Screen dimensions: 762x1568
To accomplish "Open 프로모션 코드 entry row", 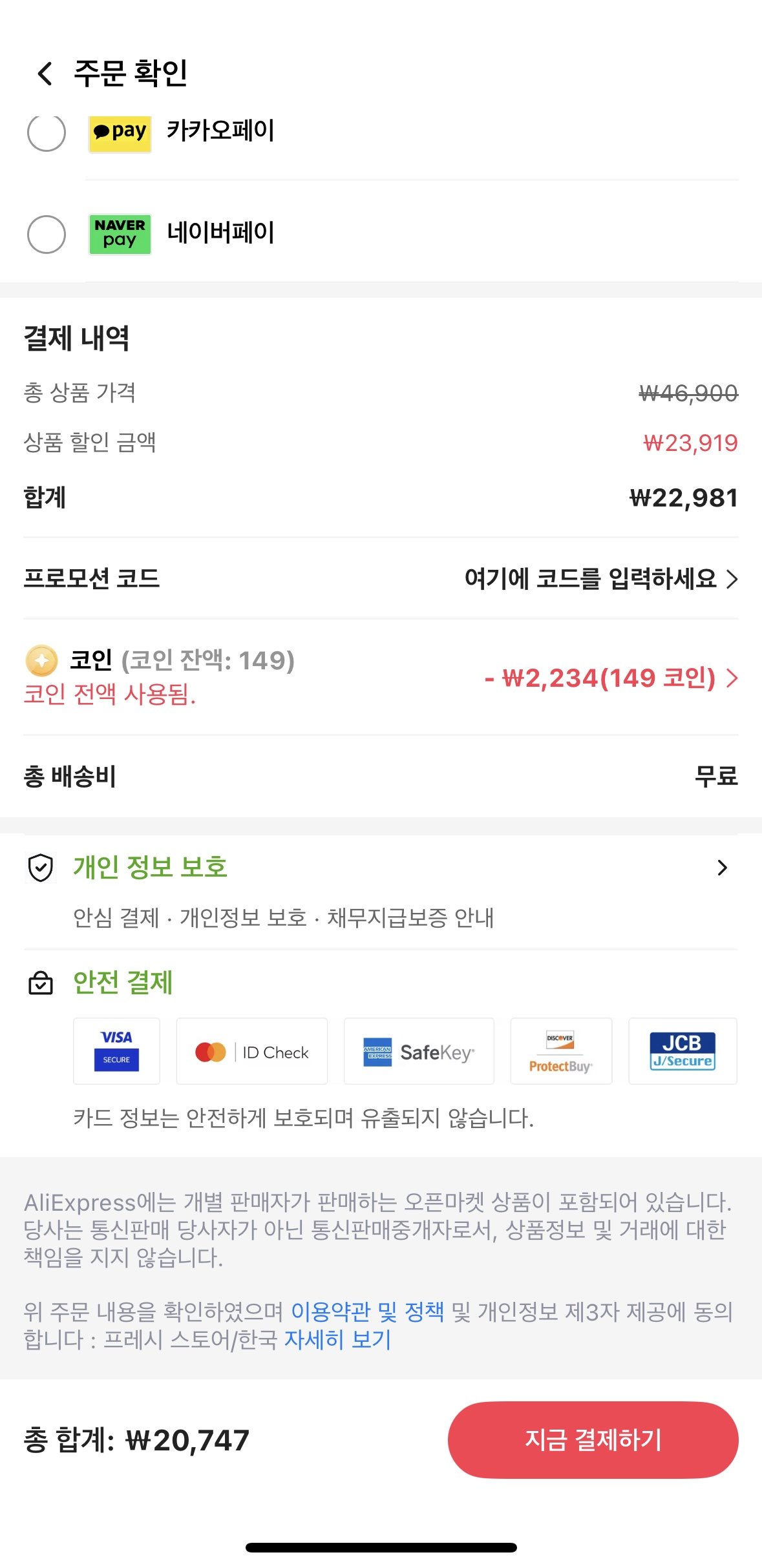I will point(381,578).
